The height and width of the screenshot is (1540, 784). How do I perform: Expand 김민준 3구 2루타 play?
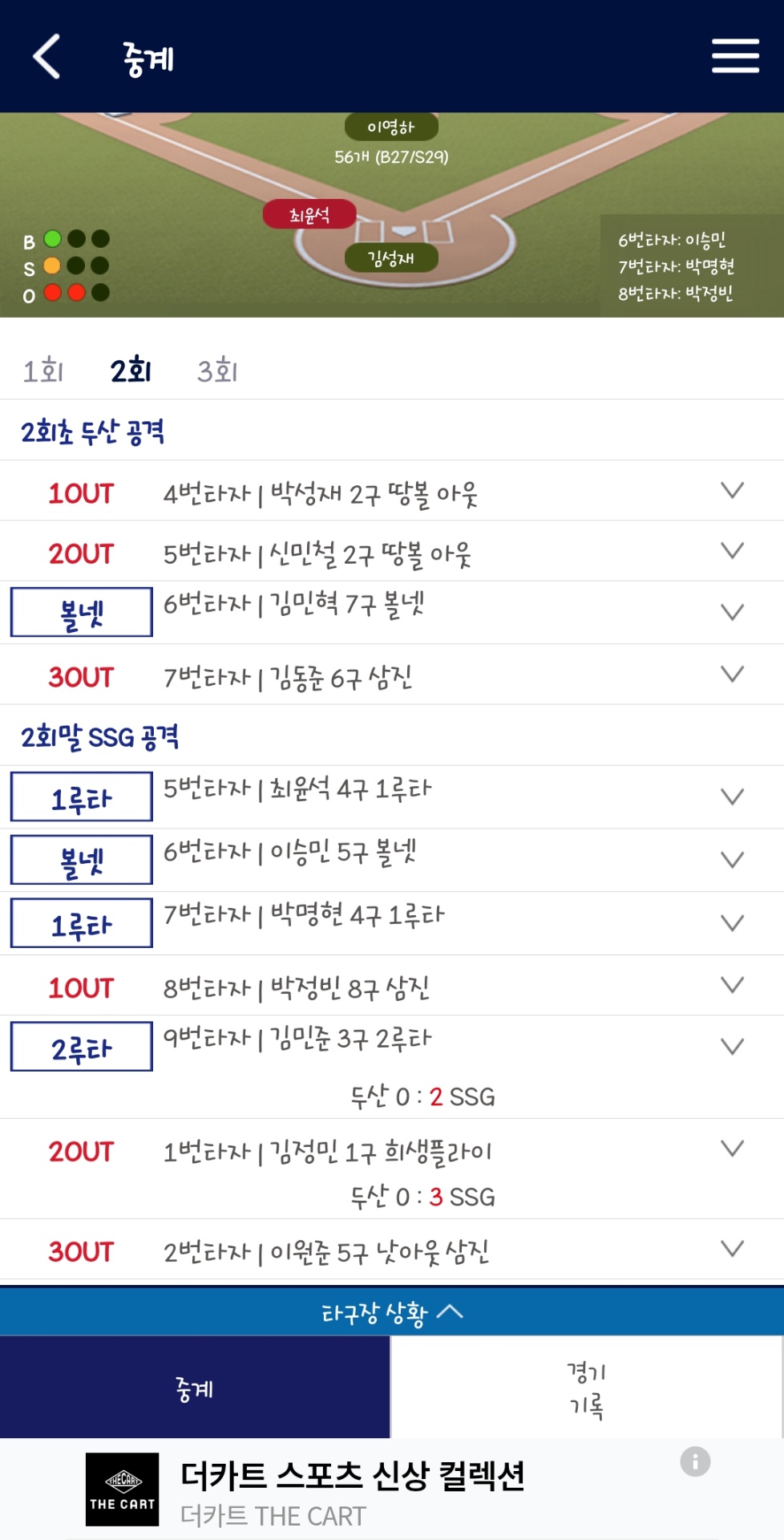pos(732,1047)
